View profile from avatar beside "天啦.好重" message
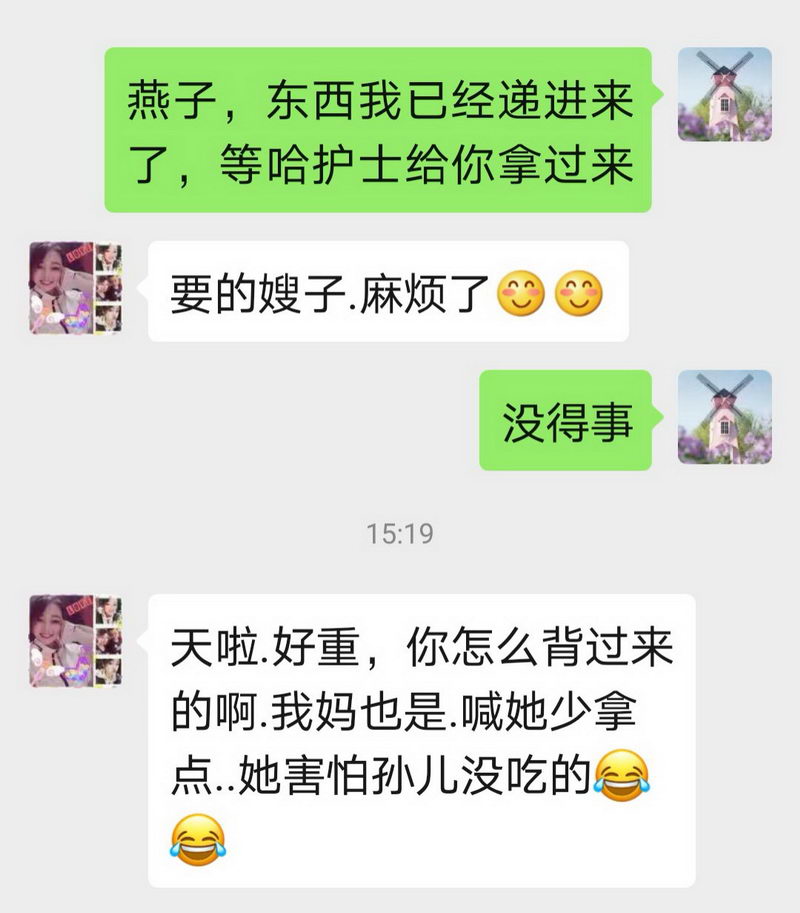The width and height of the screenshot is (800, 913). point(75,641)
